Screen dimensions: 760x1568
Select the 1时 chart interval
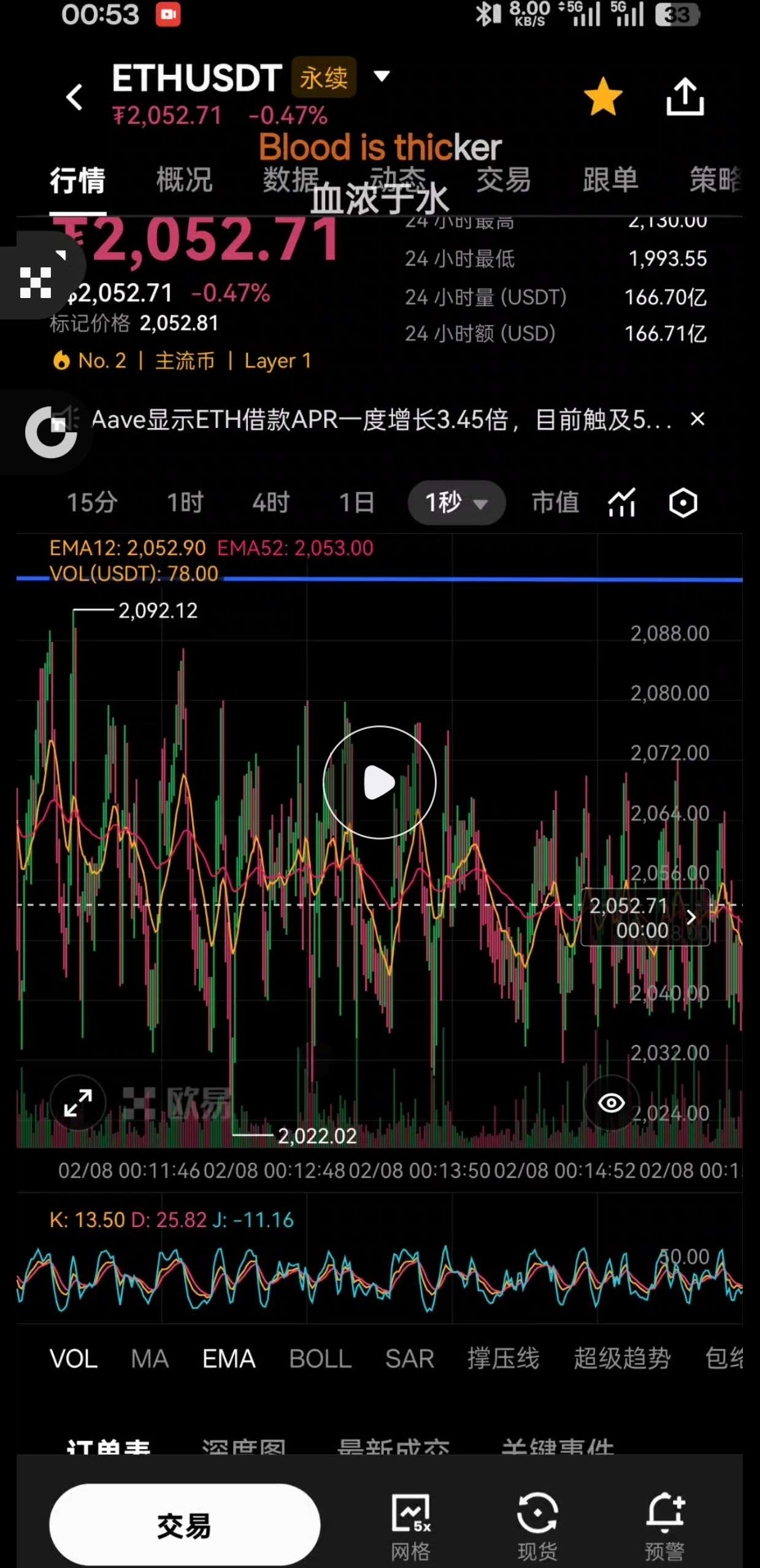point(185,503)
